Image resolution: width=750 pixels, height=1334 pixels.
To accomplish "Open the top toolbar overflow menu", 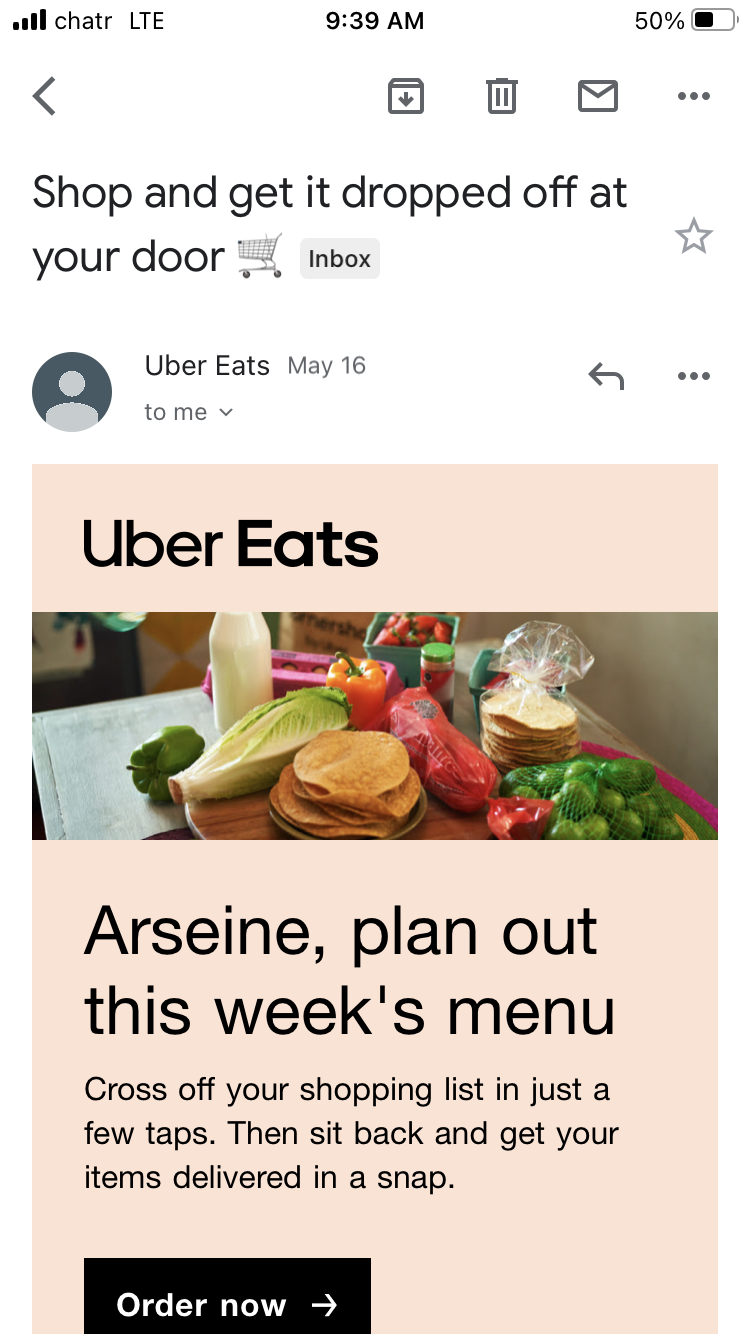I will click(693, 96).
